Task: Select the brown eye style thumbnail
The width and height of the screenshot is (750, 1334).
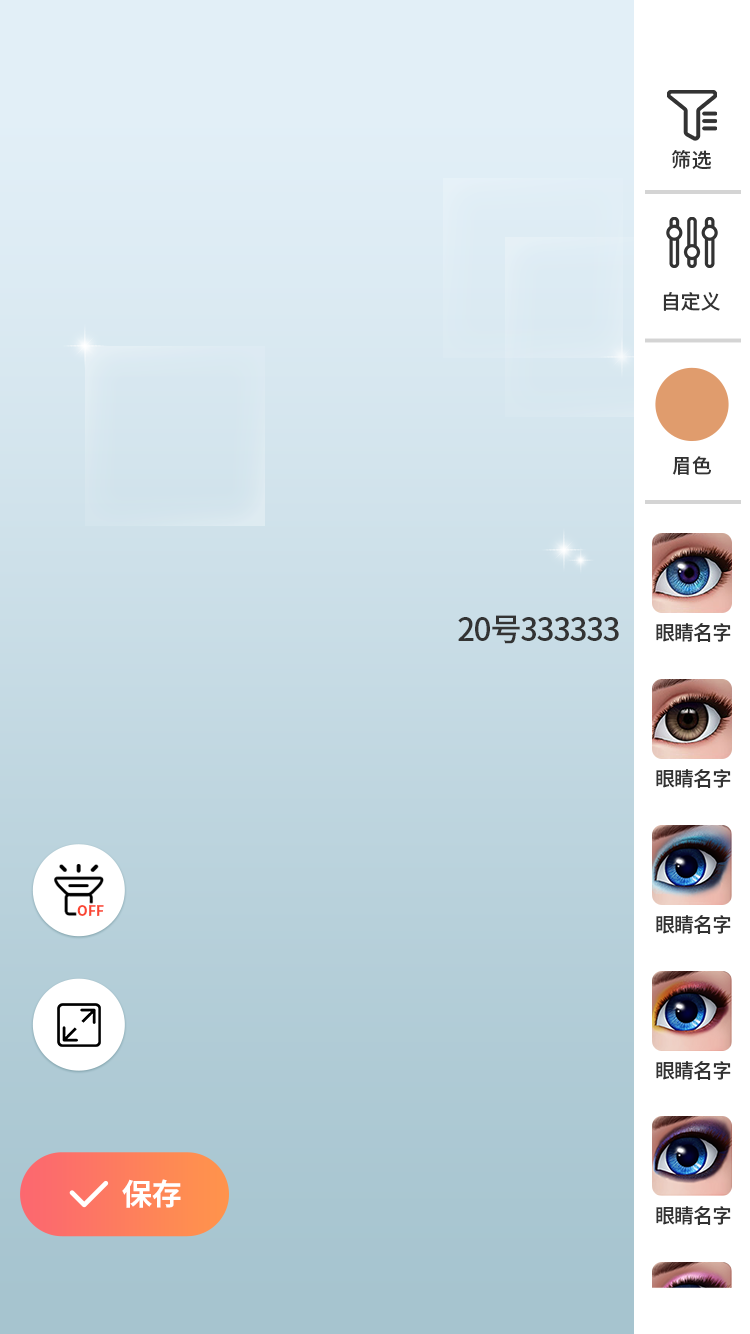Action: pyautogui.click(x=692, y=719)
